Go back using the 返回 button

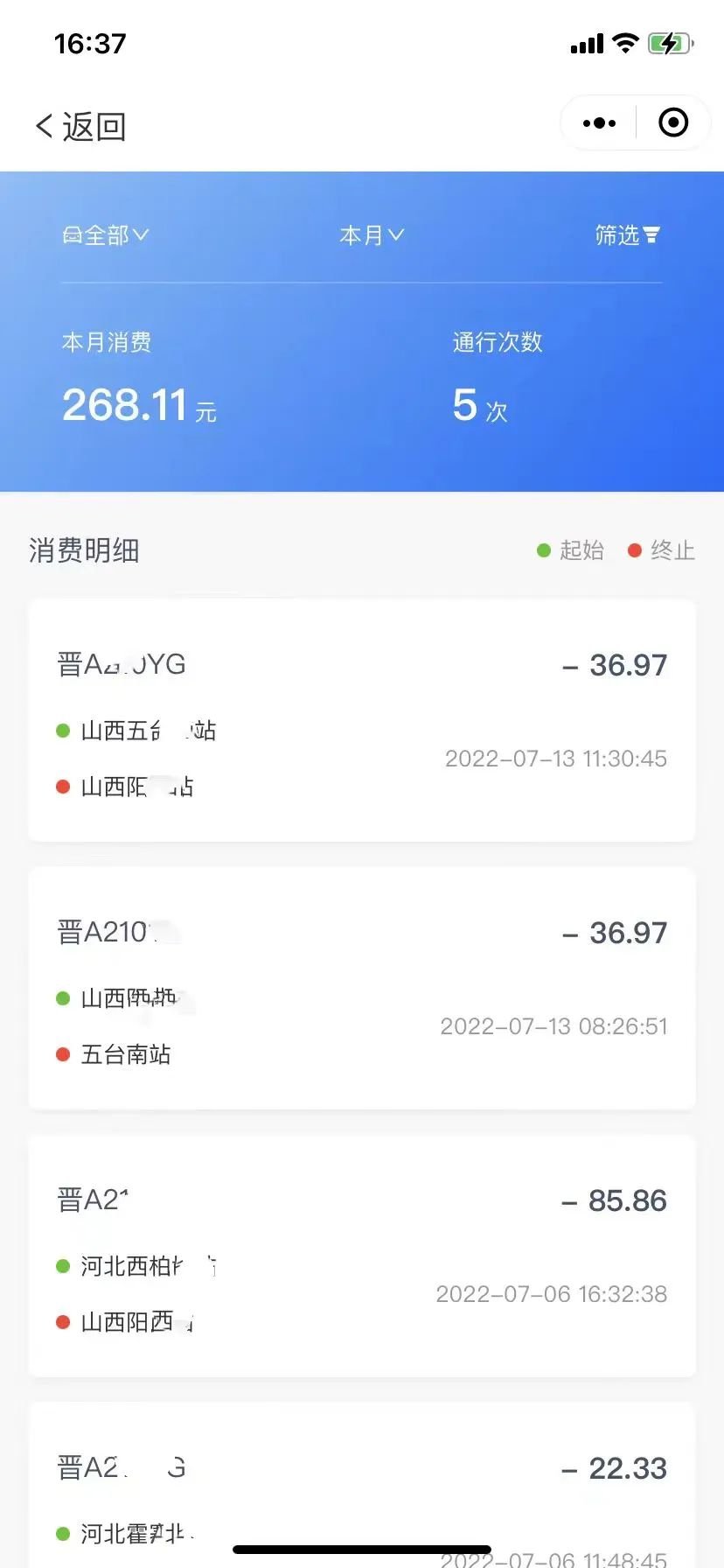click(x=81, y=127)
